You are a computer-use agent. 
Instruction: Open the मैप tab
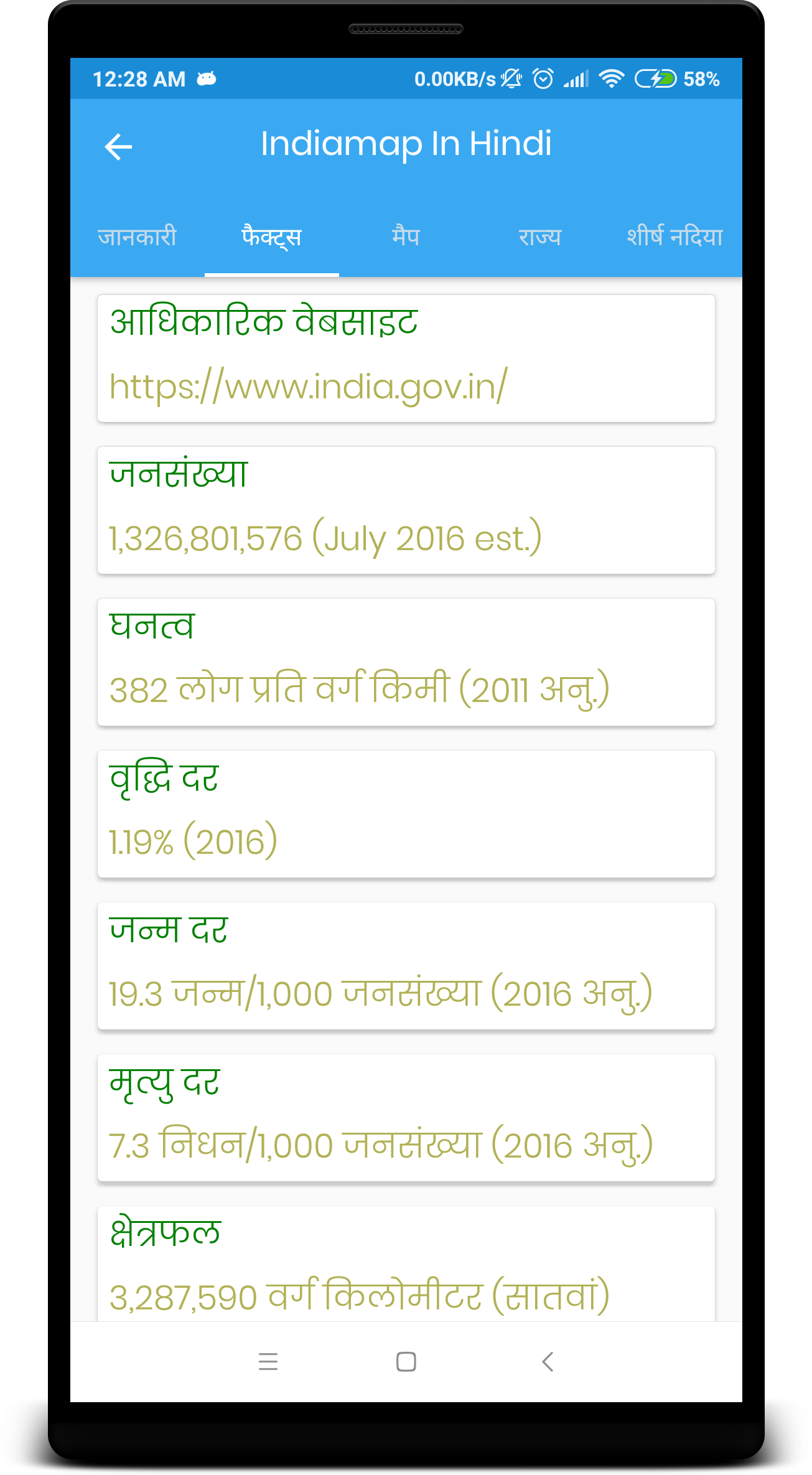point(406,237)
